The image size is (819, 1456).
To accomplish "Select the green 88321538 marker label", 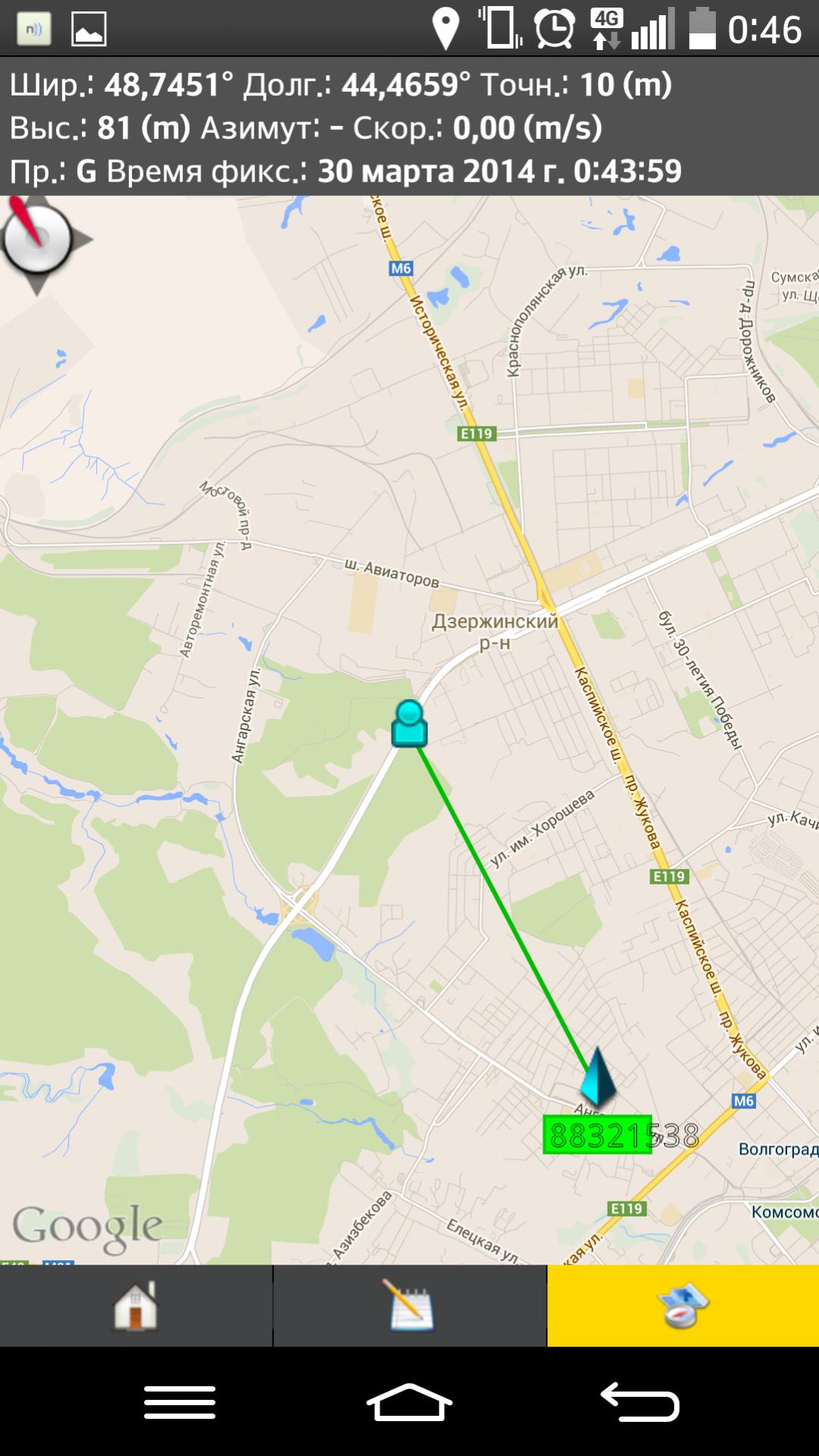I will 597,1135.
